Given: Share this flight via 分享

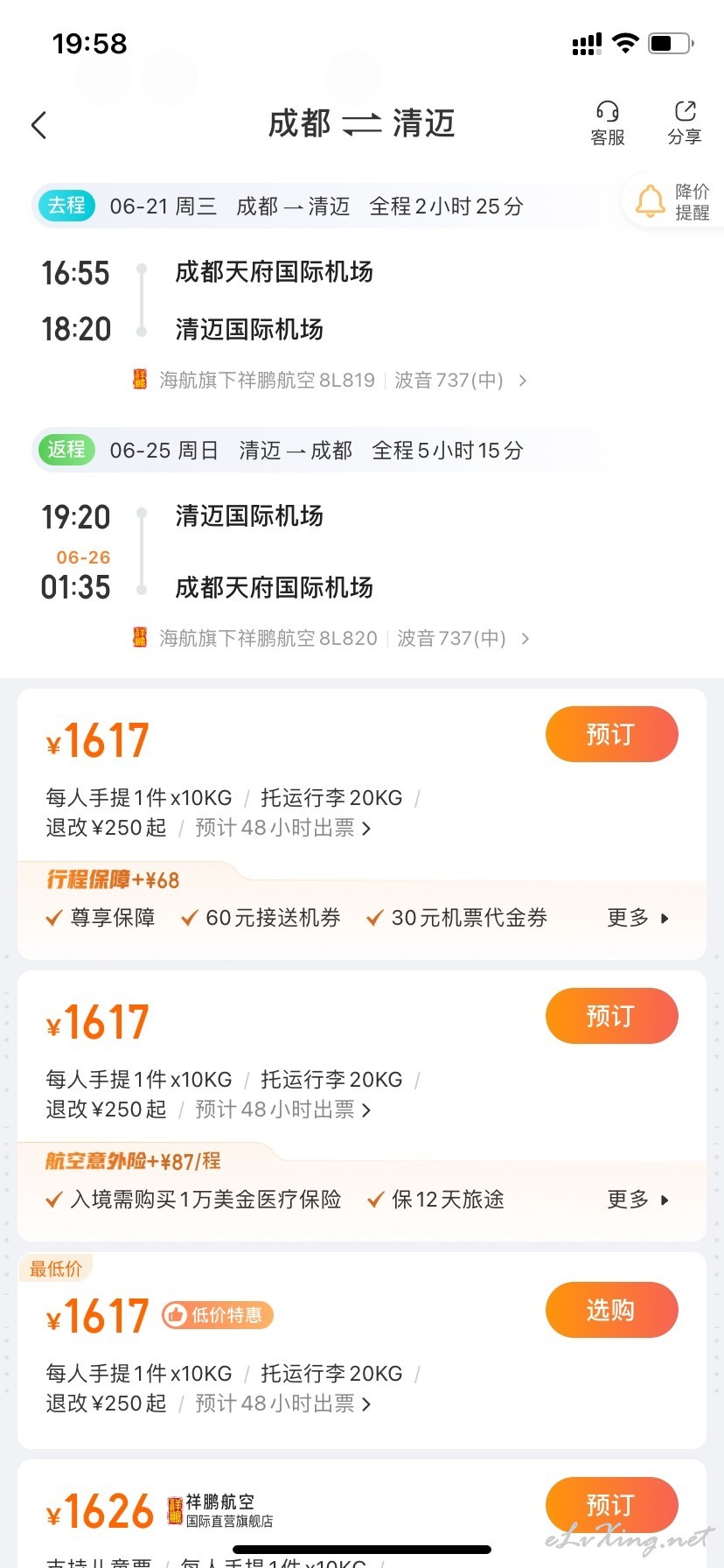Looking at the screenshot, I should click(684, 123).
